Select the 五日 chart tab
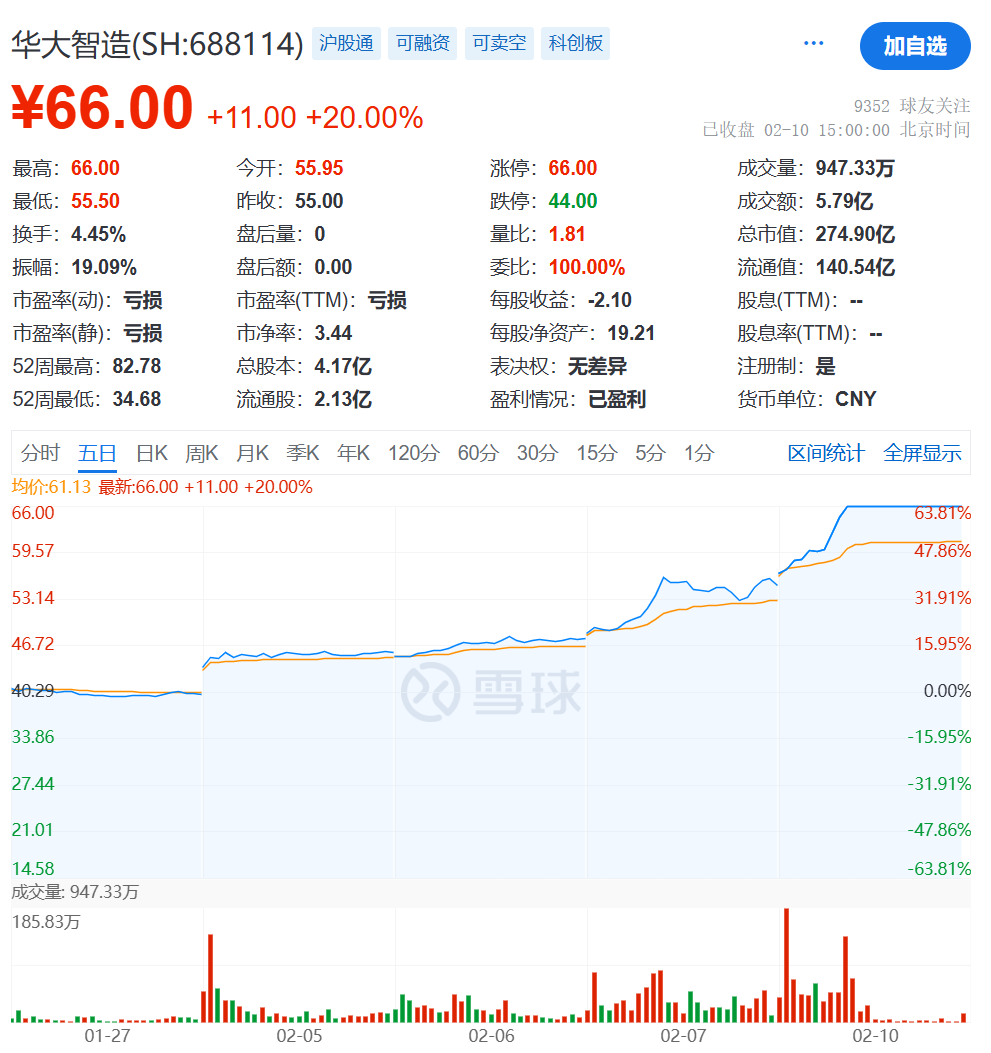 [x=97, y=453]
